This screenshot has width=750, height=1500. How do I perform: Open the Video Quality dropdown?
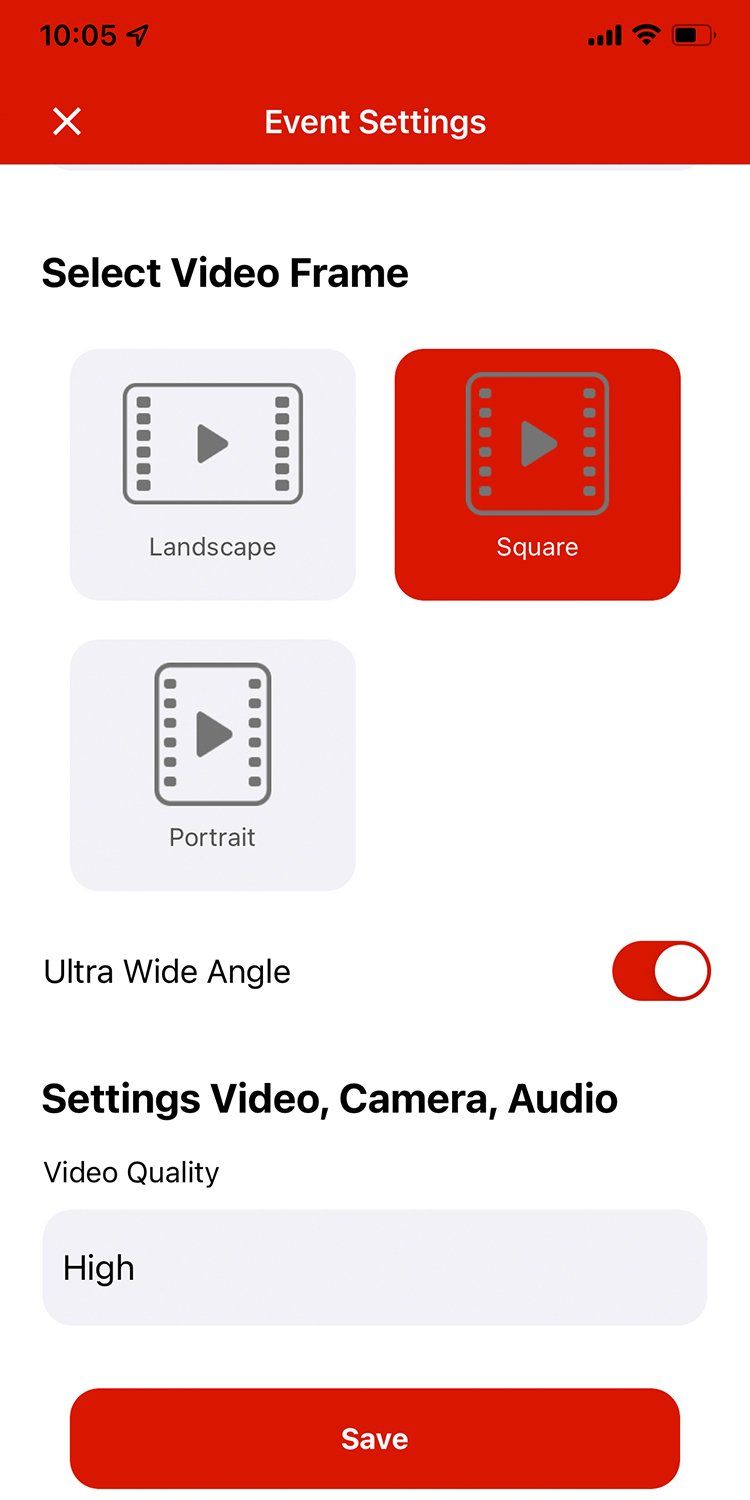pyautogui.click(x=374, y=1267)
